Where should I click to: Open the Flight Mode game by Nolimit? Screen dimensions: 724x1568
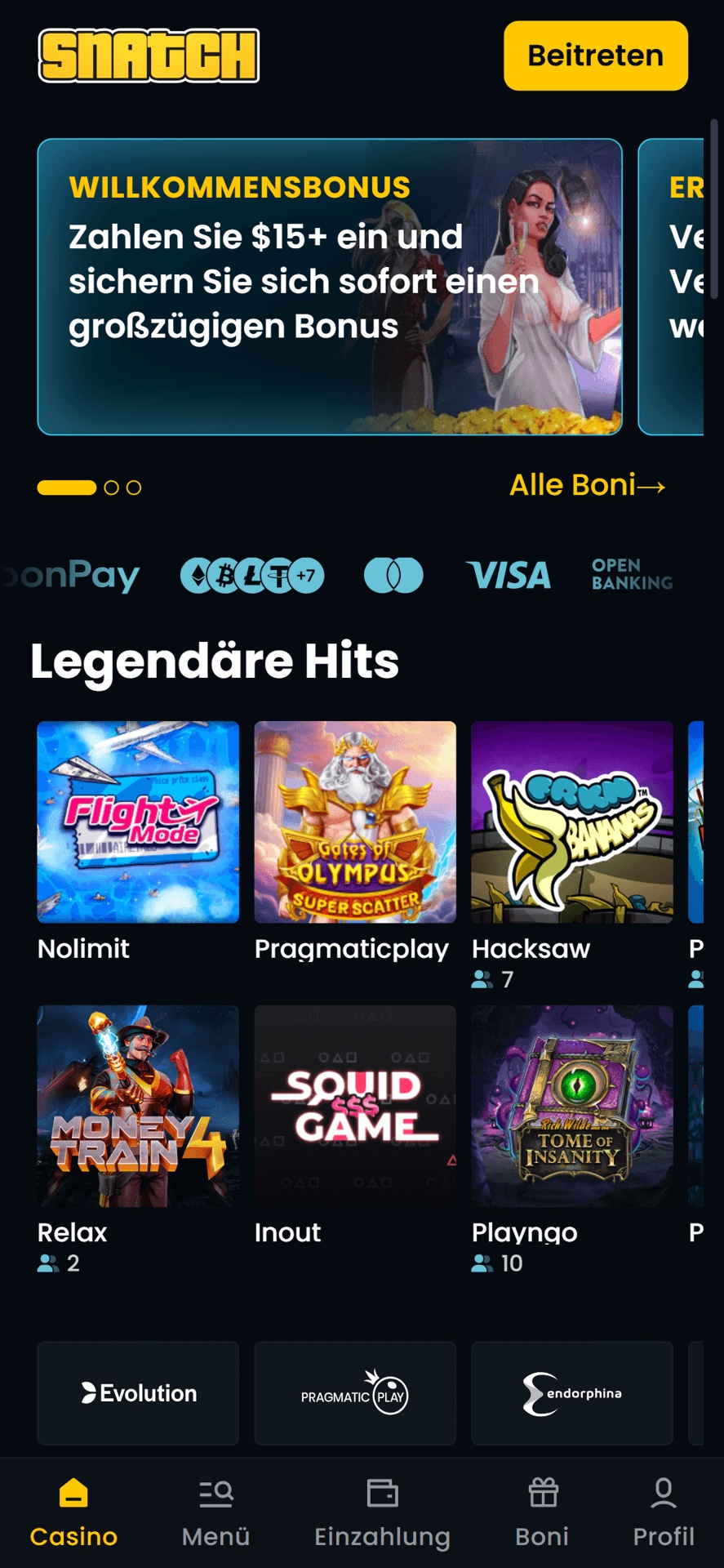click(138, 822)
